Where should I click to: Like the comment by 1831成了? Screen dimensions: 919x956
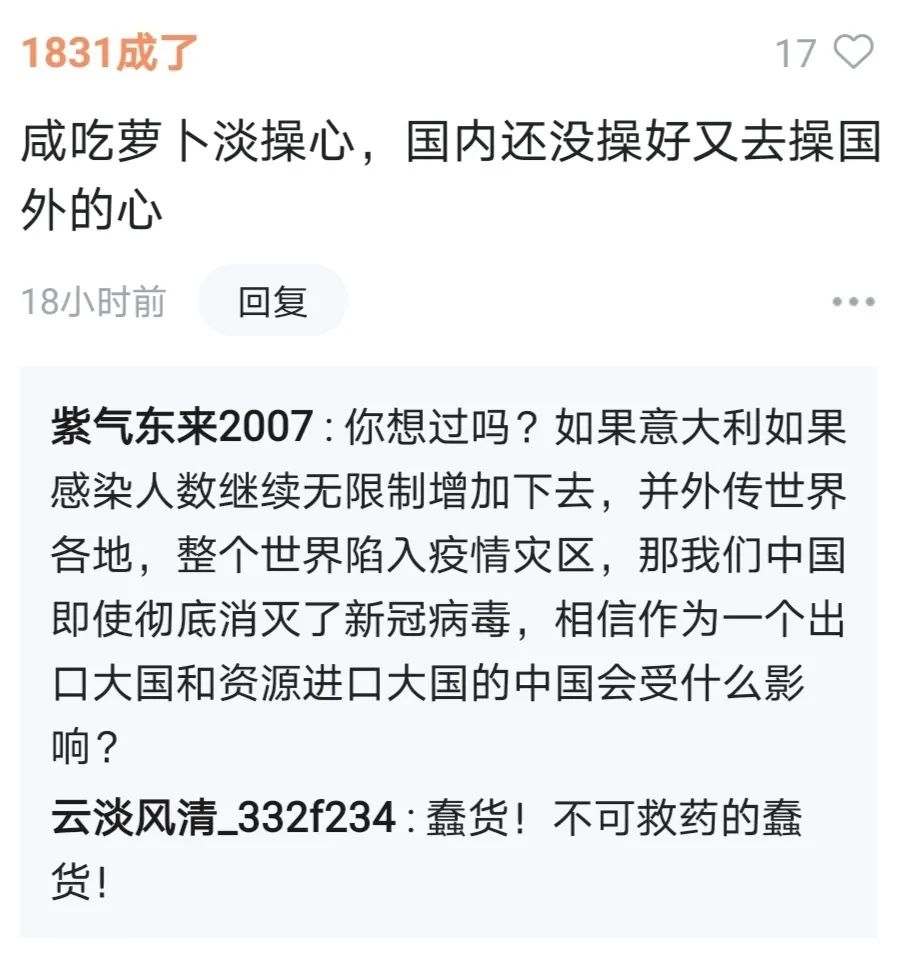tap(853, 52)
